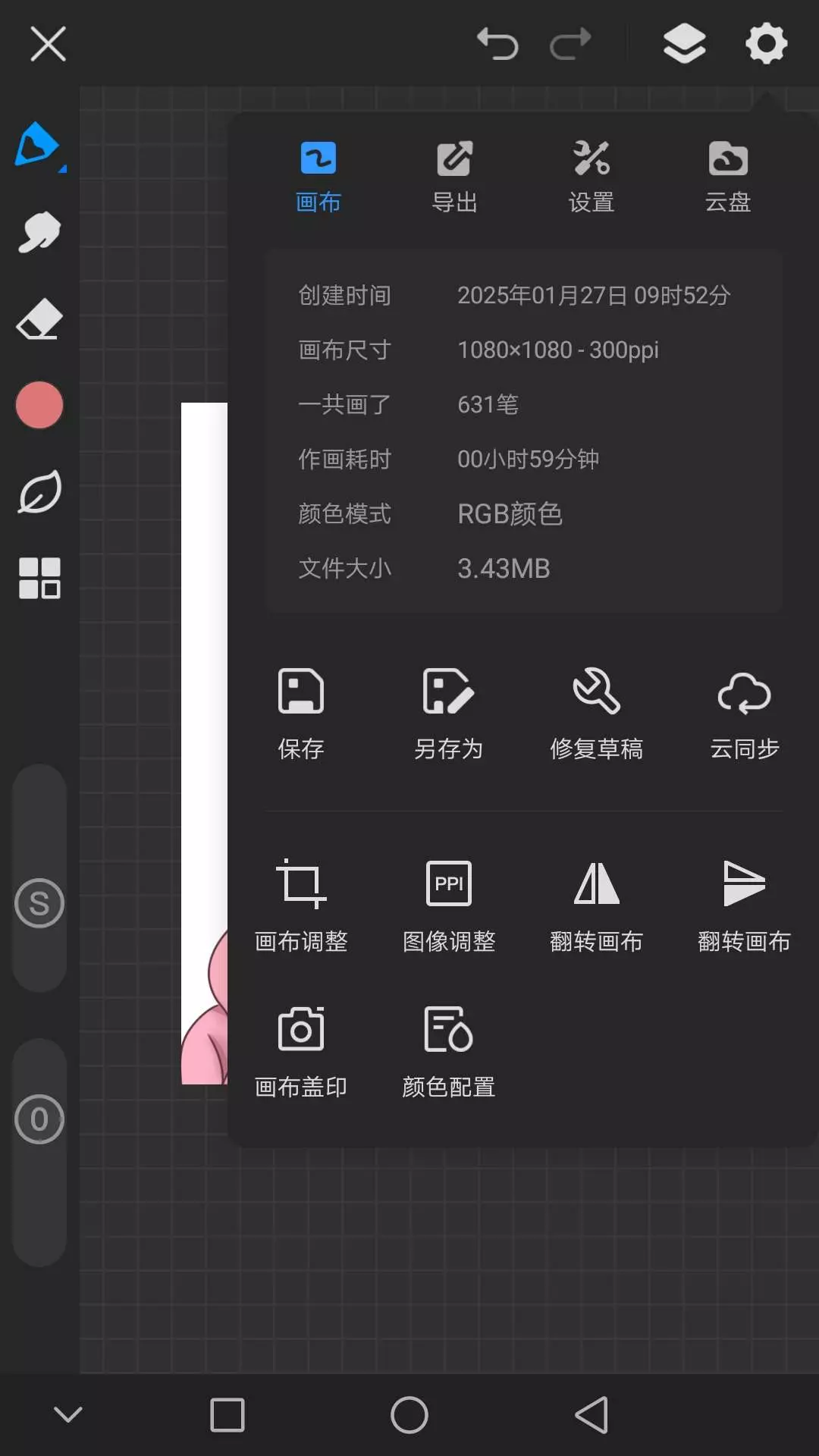The height and width of the screenshot is (1456, 819).
Task: Open the red color swatch
Action: click(x=39, y=405)
